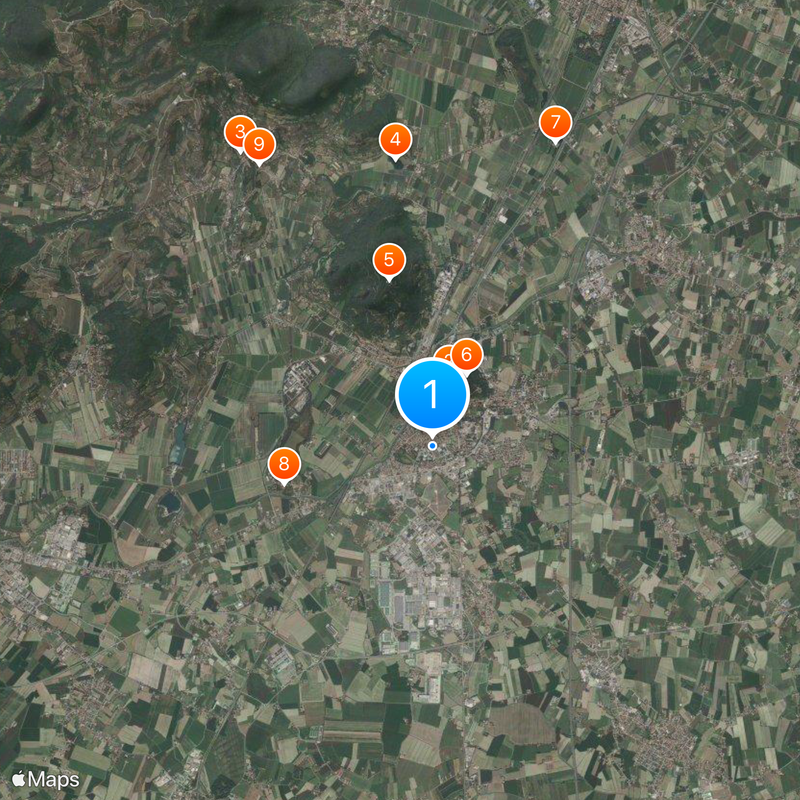Screen dimensions: 800x800
Task: Open orange pin numbered 6
Action: pyautogui.click(x=467, y=354)
